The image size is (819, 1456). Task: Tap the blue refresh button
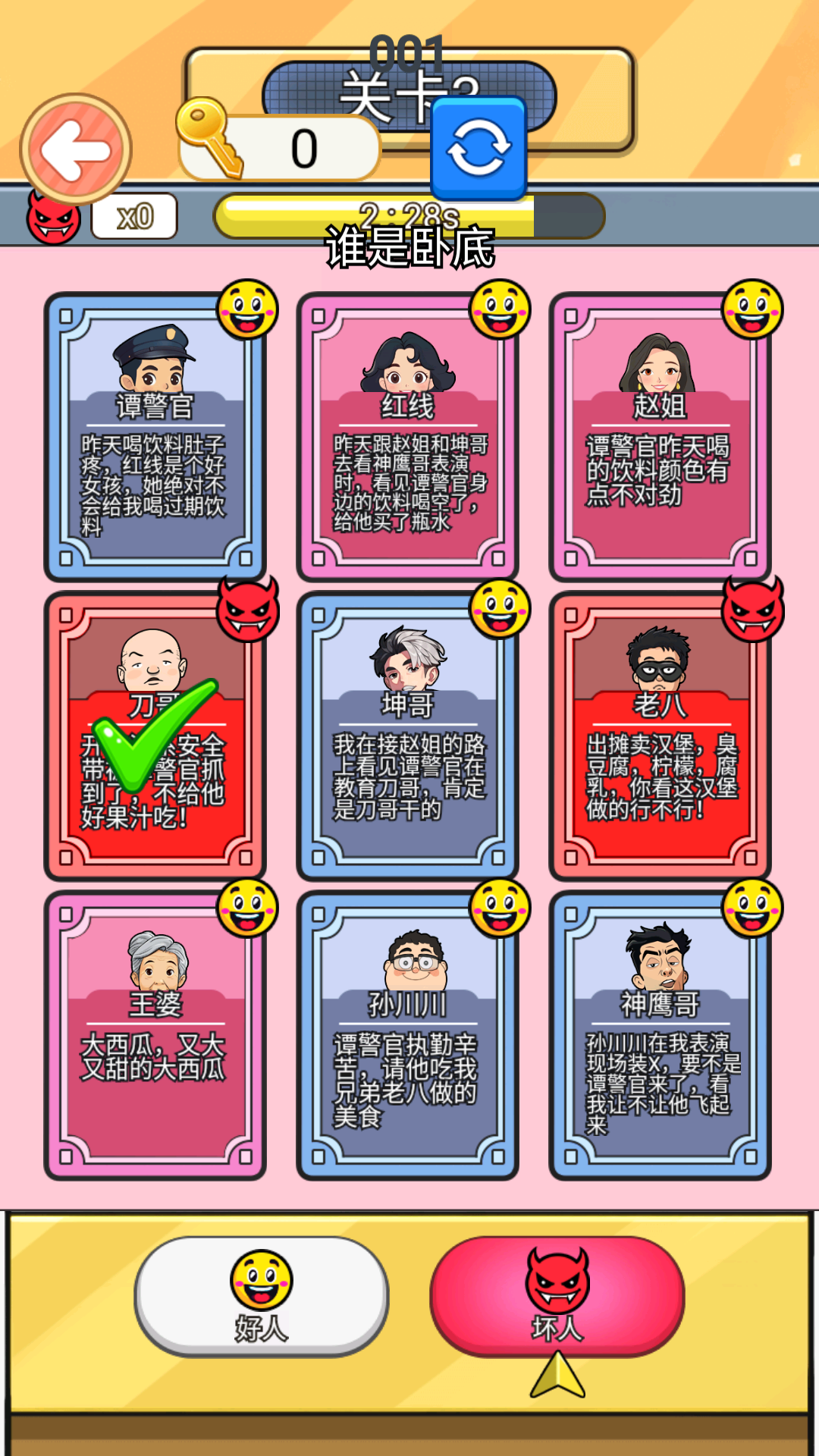(x=479, y=148)
